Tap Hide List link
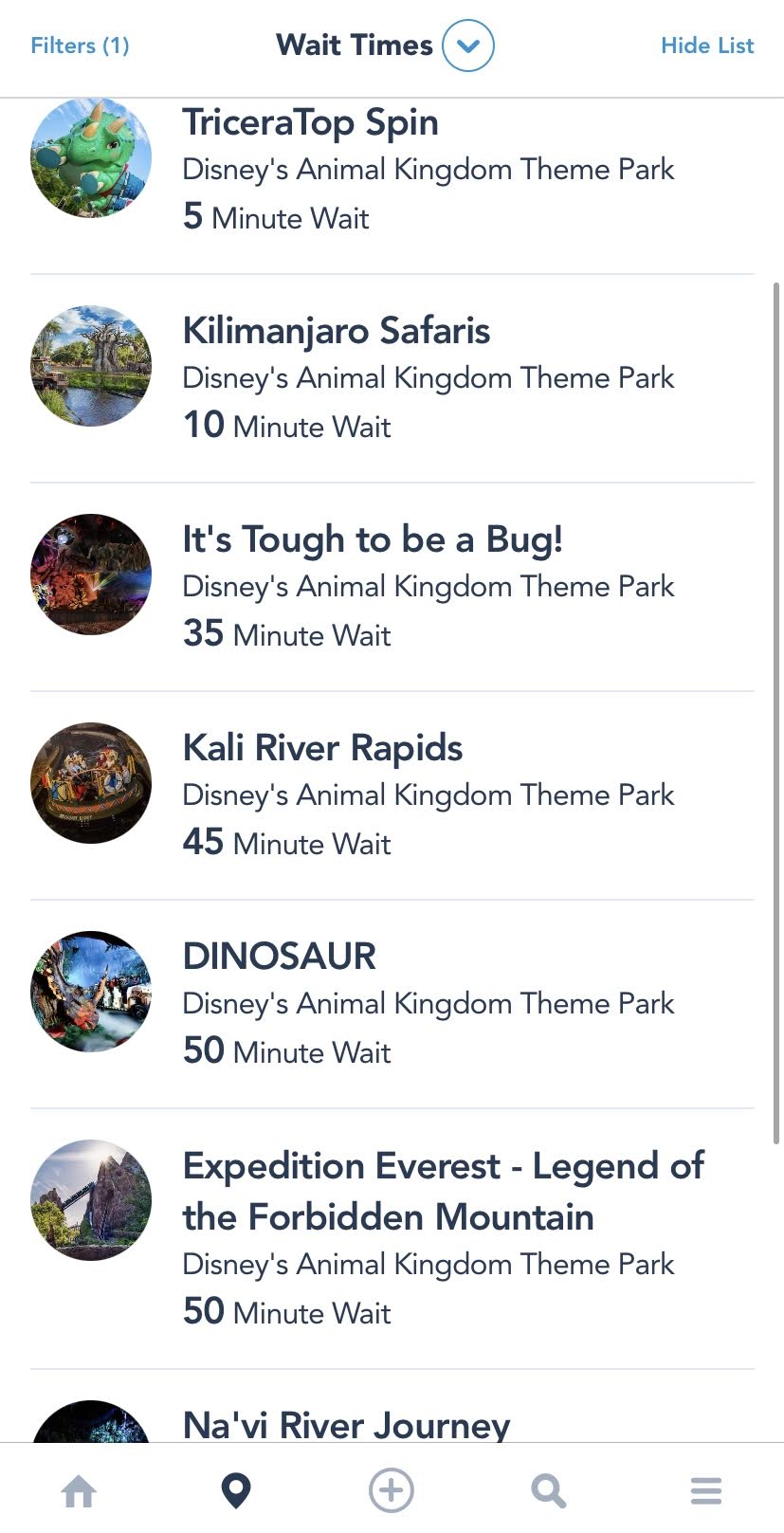Screen dimensions: 784x1533 706,46
